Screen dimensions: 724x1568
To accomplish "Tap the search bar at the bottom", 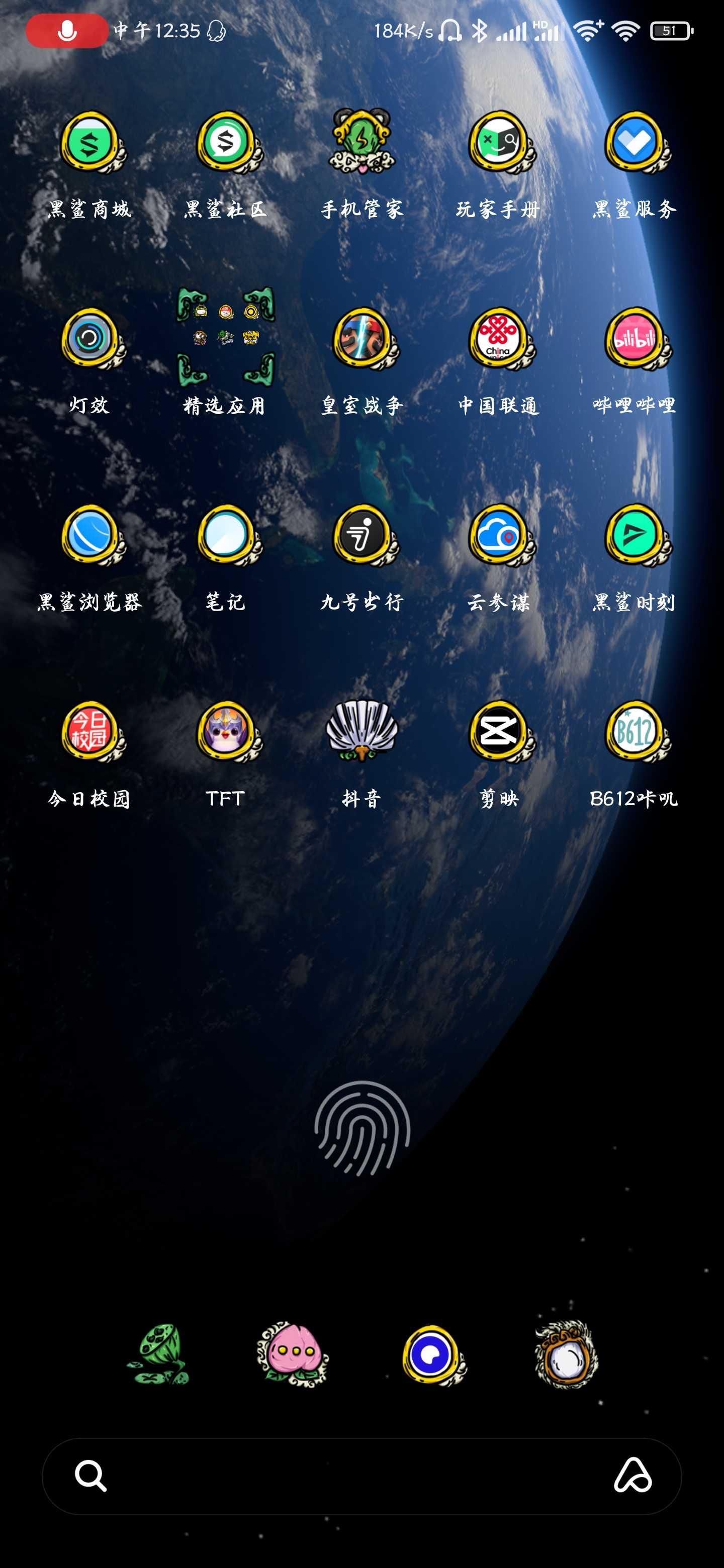I will point(361,1476).
